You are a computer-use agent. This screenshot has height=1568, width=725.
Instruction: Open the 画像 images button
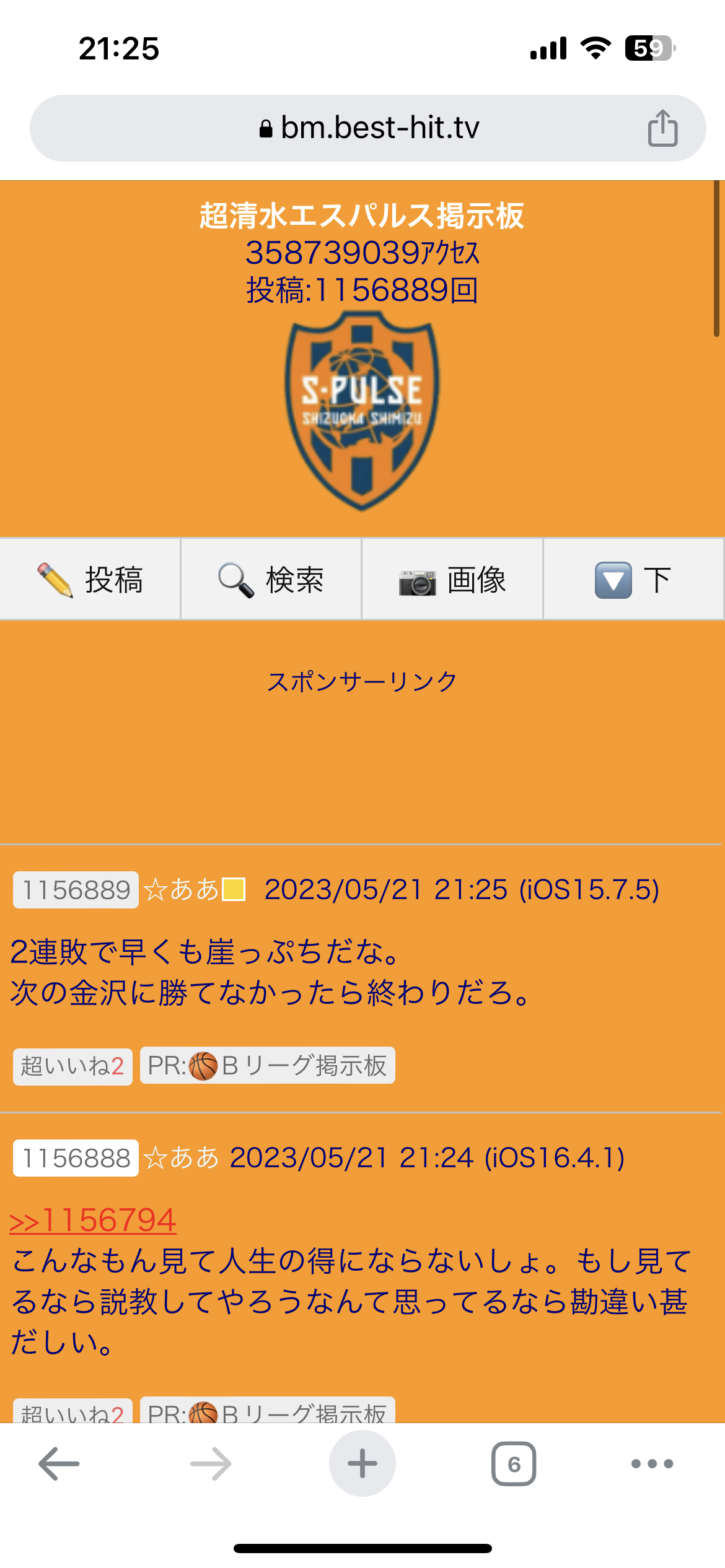click(x=452, y=580)
